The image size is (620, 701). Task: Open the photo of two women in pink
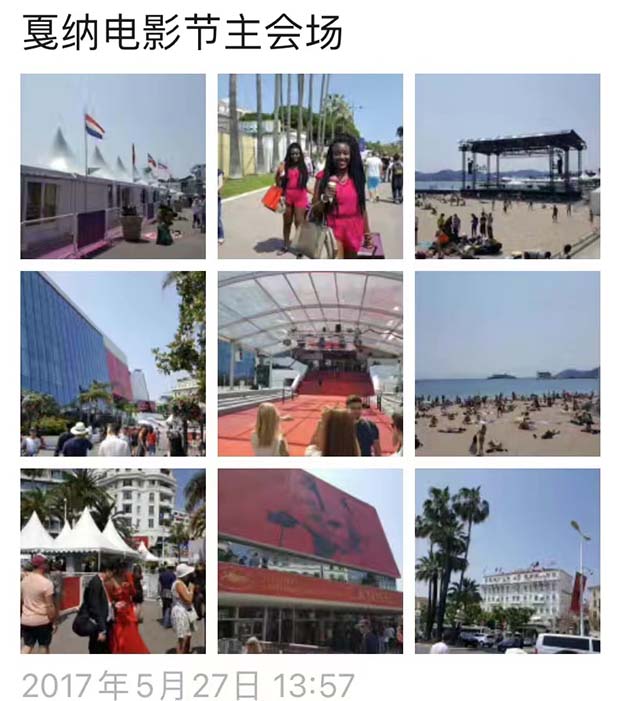click(310, 166)
